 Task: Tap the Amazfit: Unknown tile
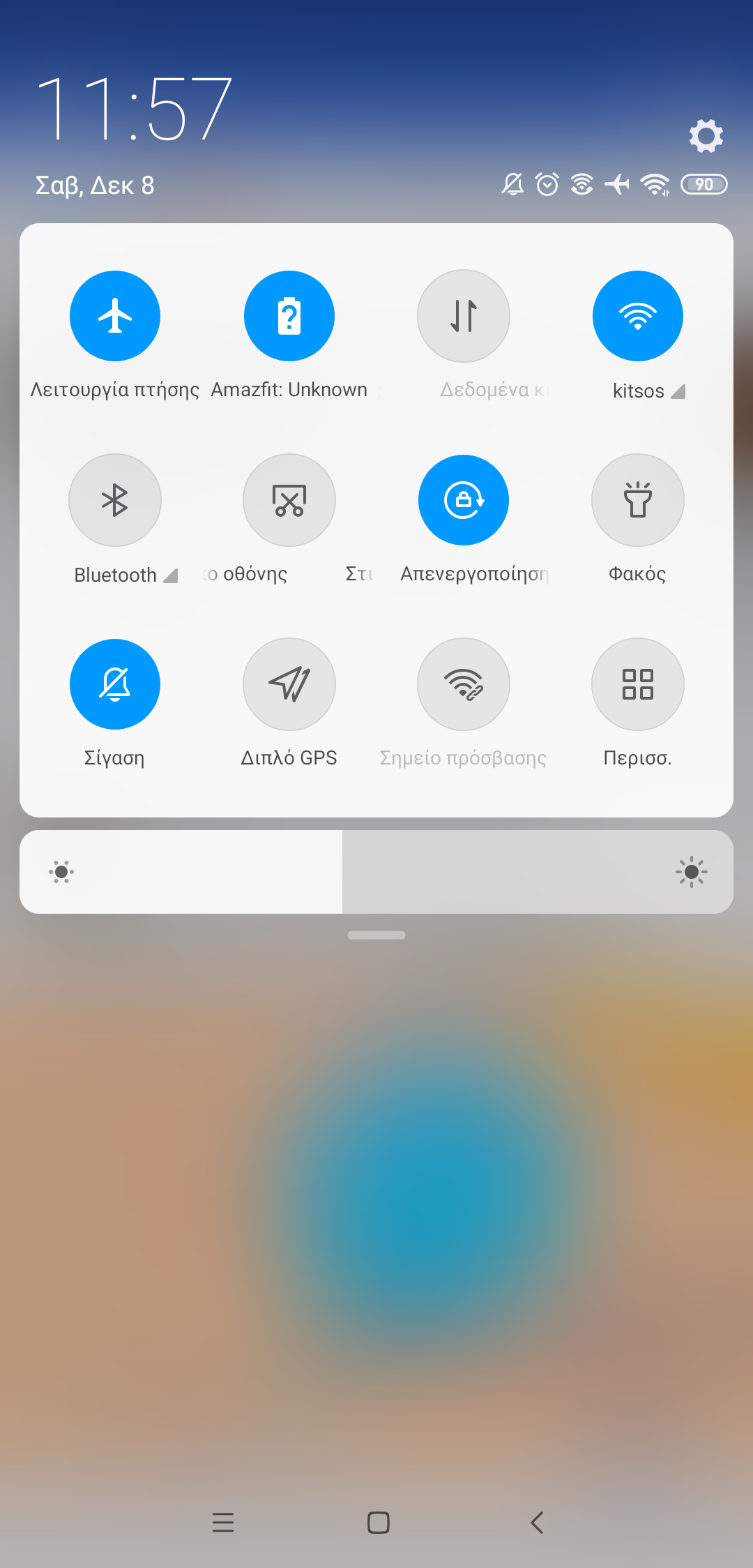point(289,316)
